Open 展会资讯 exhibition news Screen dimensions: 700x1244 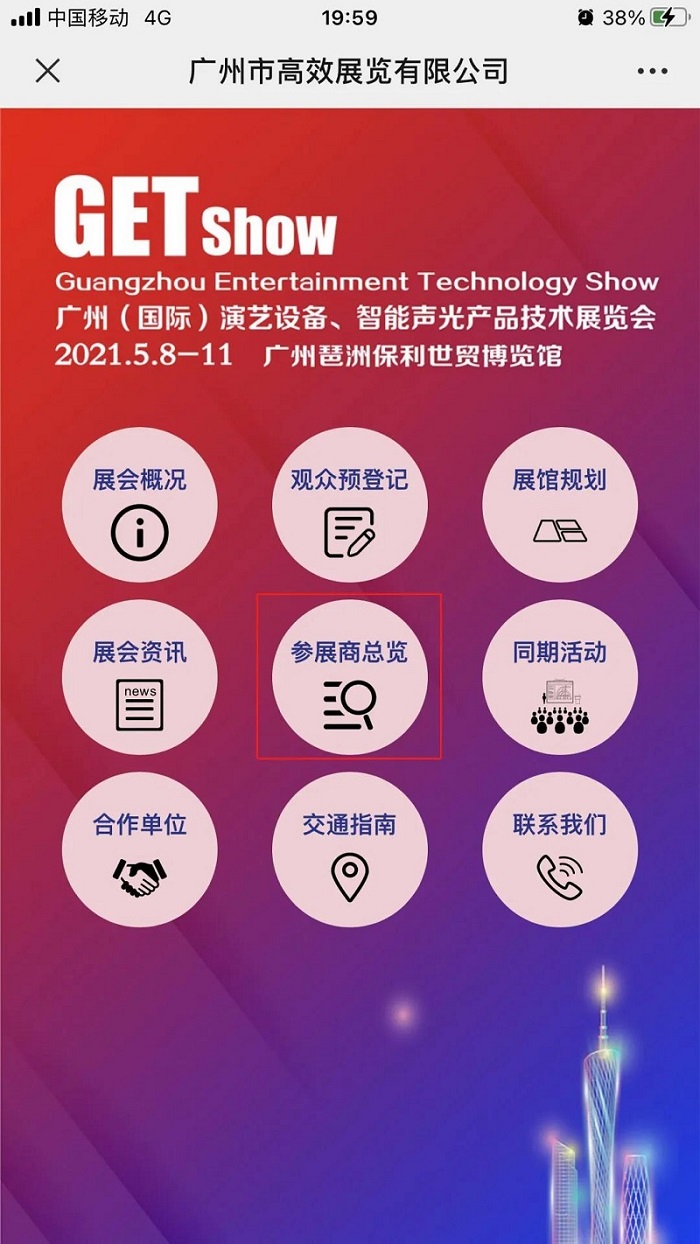140,678
